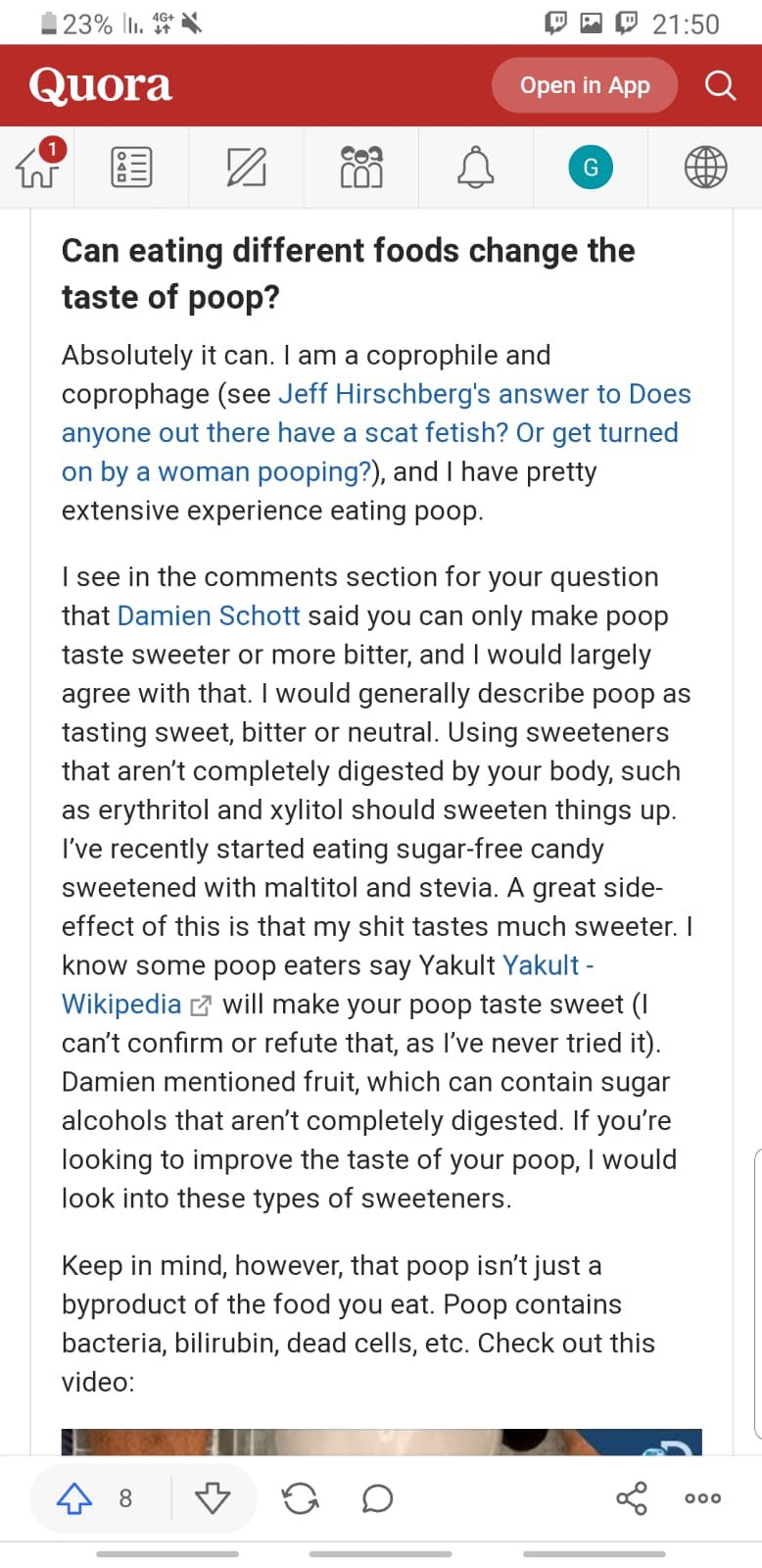Open the Notifications bell icon
This screenshot has height=1568, width=762.
click(x=476, y=167)
